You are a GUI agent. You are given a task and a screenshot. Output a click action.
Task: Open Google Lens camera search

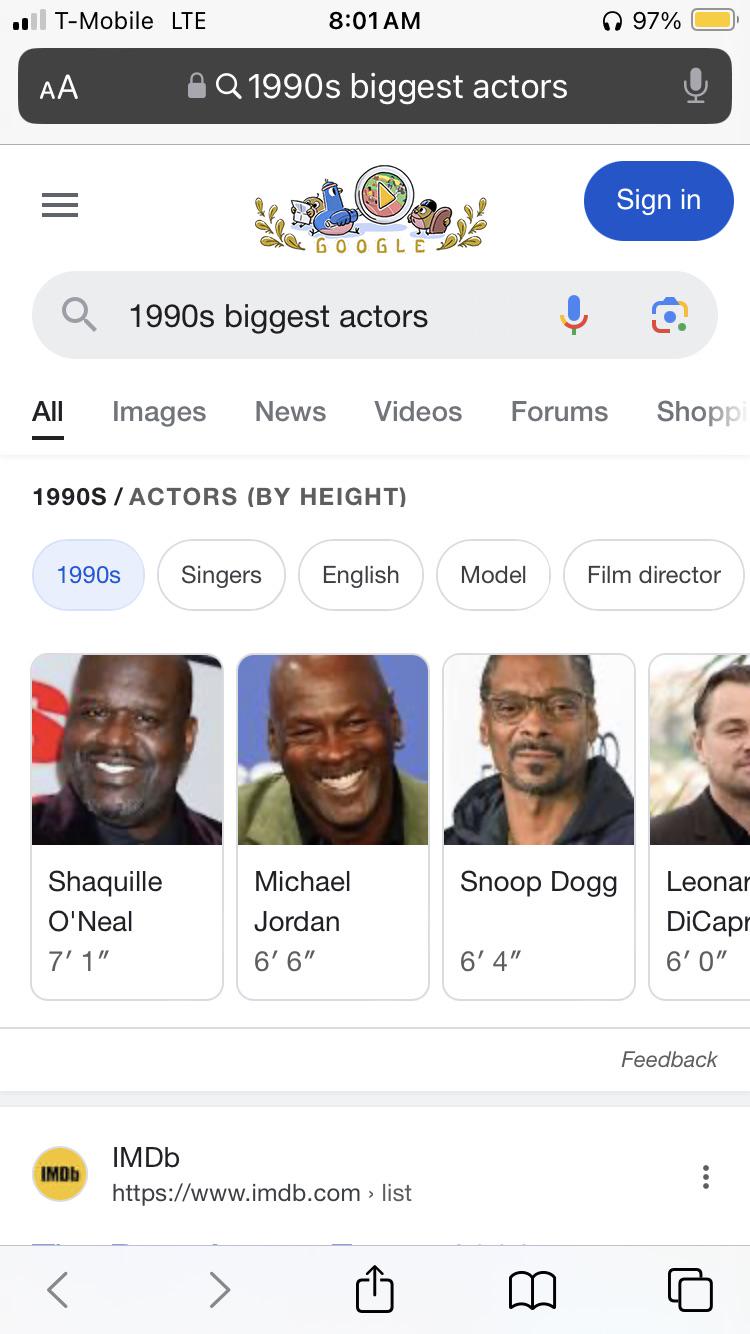tap(669, 315)
